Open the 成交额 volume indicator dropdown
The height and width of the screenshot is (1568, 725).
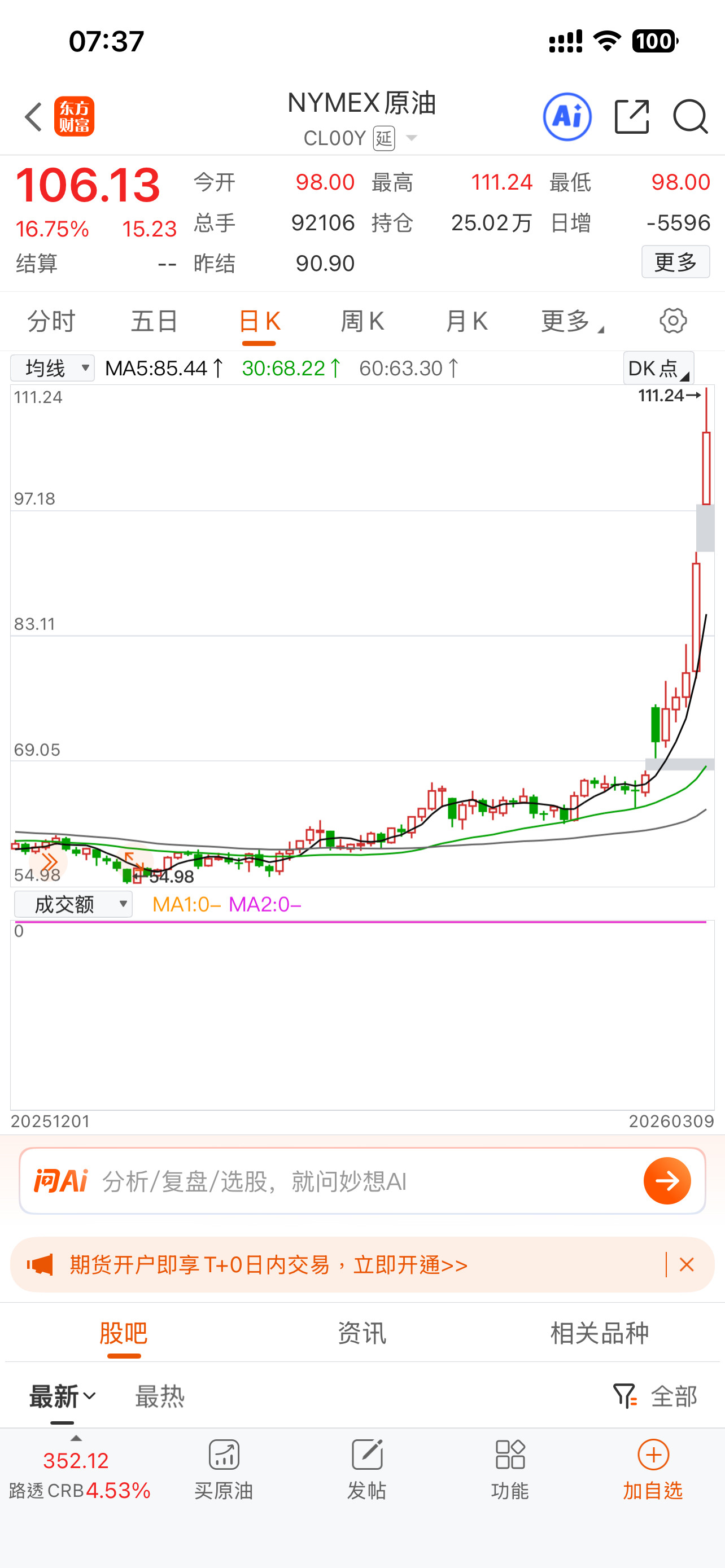[x=72, y=903]
